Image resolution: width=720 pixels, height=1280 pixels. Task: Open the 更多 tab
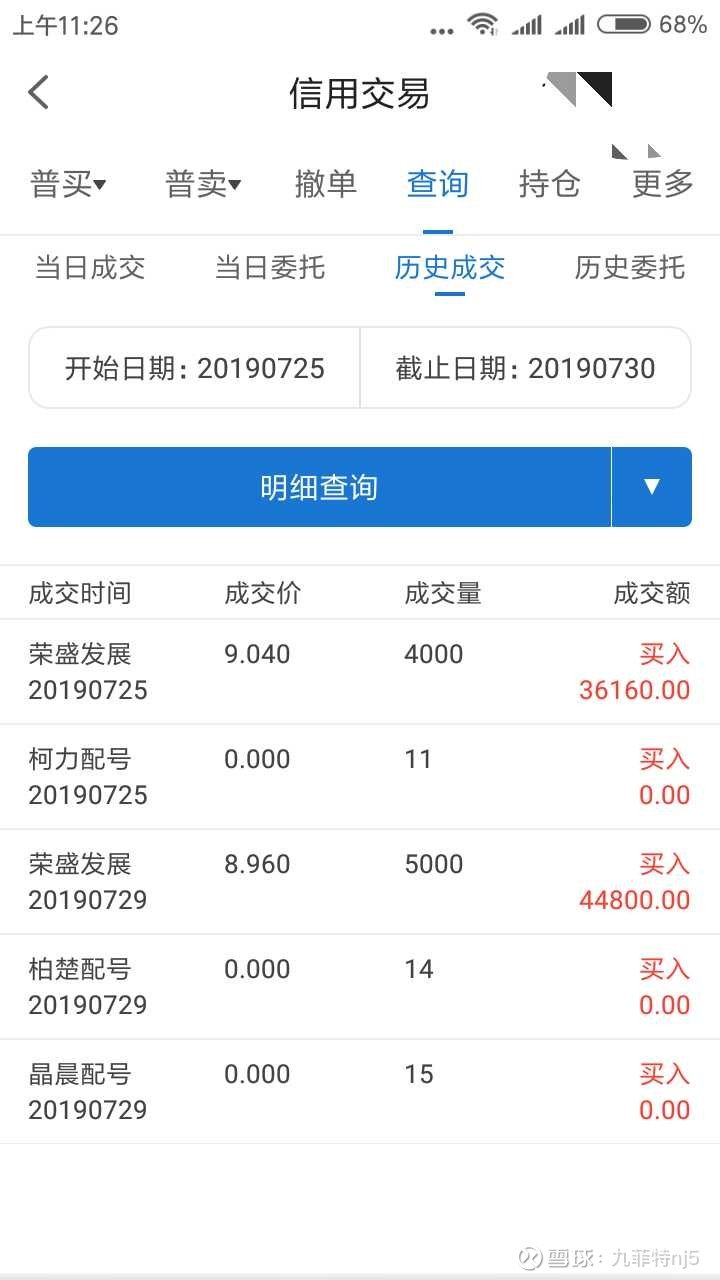(663, 184)
